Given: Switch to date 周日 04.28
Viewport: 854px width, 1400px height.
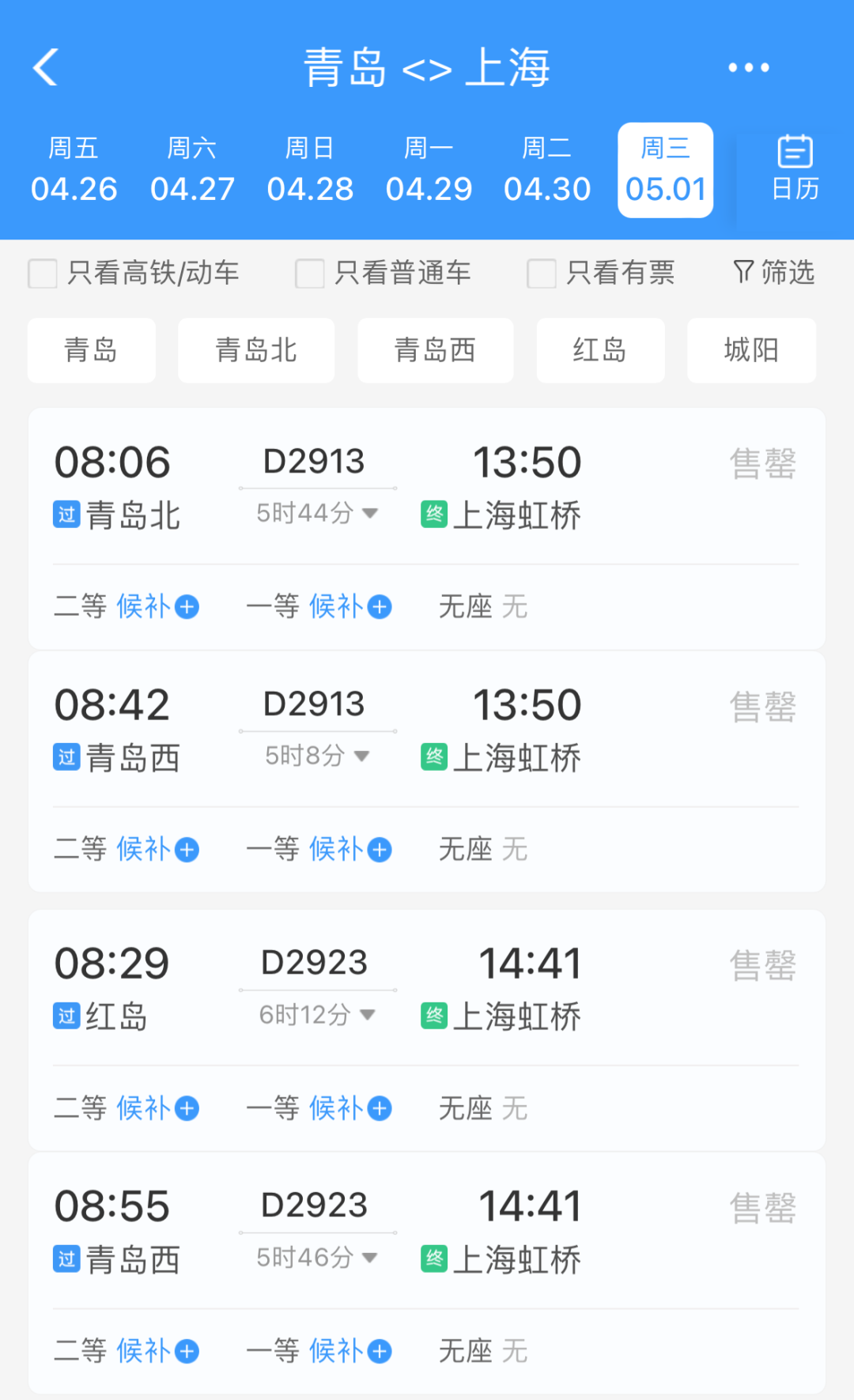Looking at the screenshot, I should pyautogui.click(x=310, y=170).
